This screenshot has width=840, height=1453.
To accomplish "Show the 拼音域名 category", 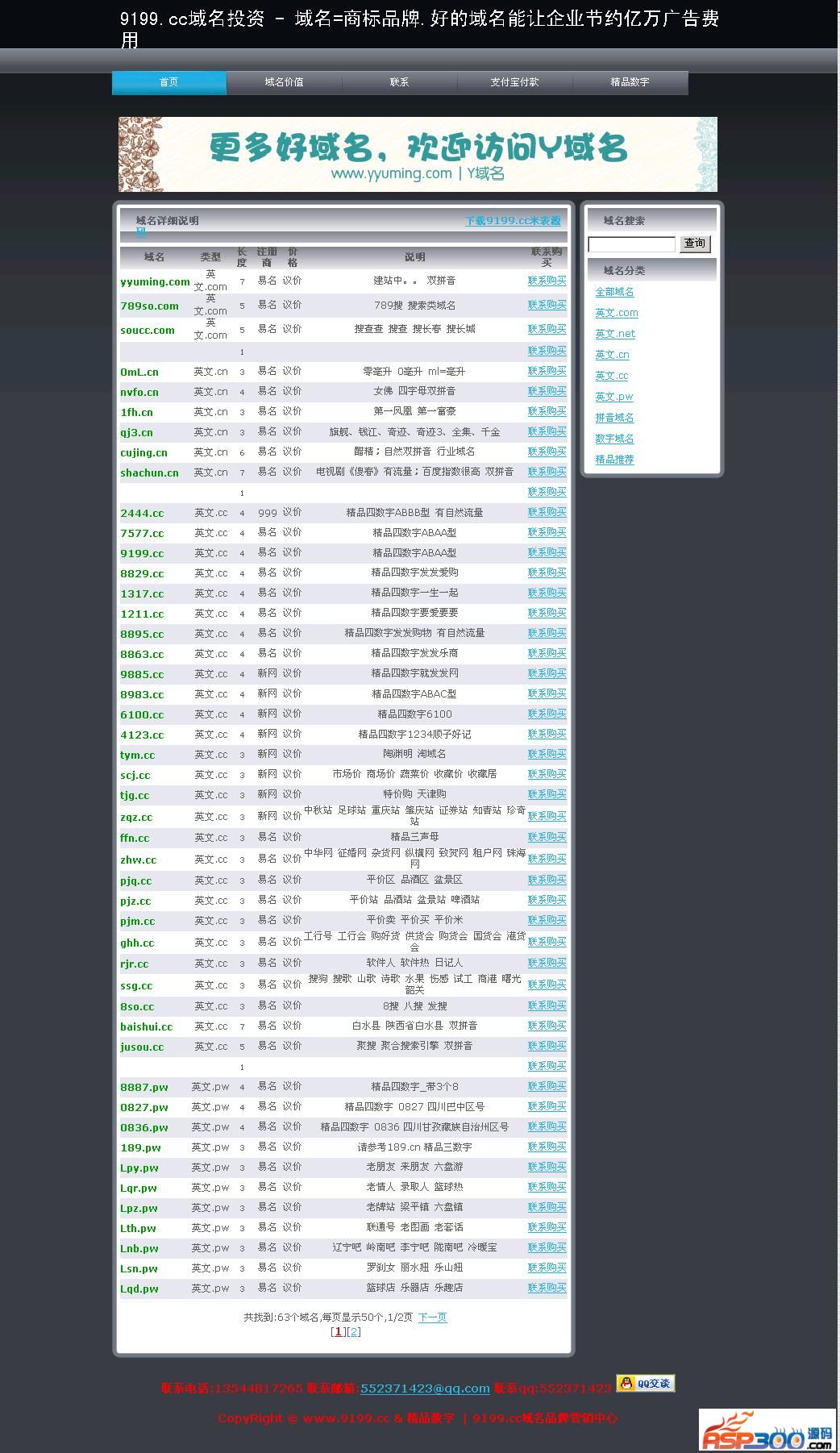I will point(614,418).
